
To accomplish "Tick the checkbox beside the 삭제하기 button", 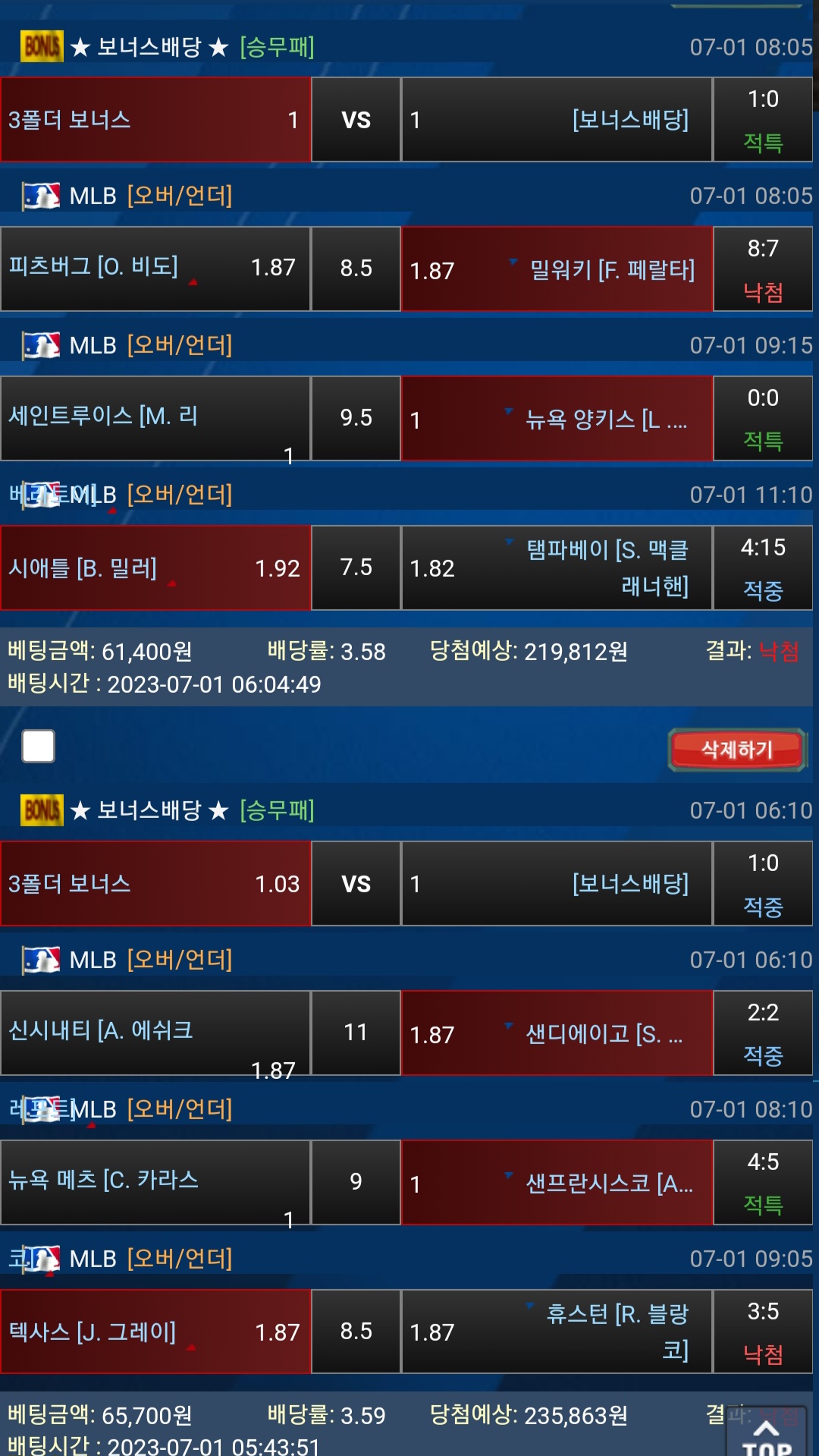I will click(x=39, y=746).
